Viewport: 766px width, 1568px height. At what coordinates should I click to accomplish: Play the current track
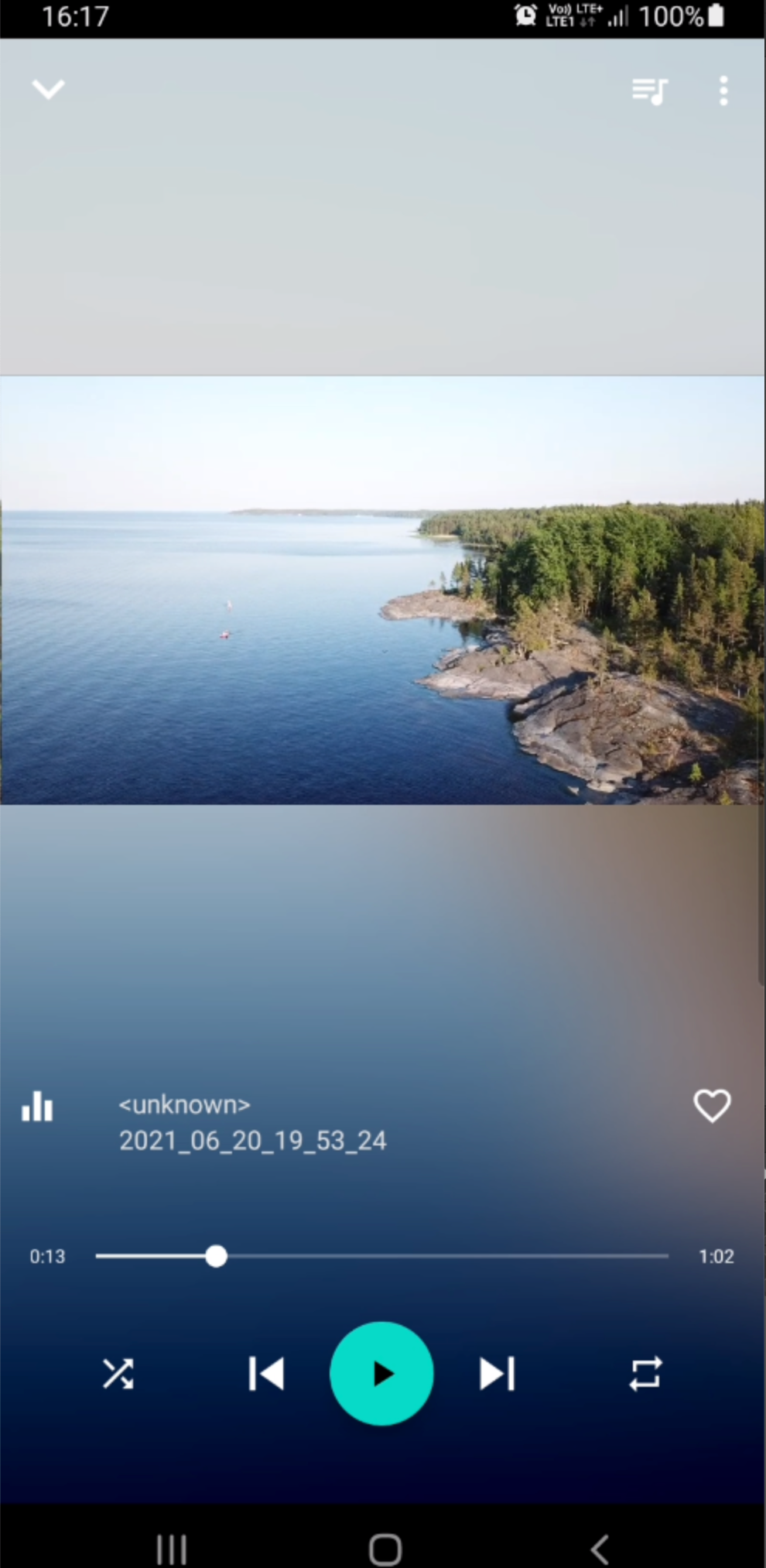(x=381, y=1374)
